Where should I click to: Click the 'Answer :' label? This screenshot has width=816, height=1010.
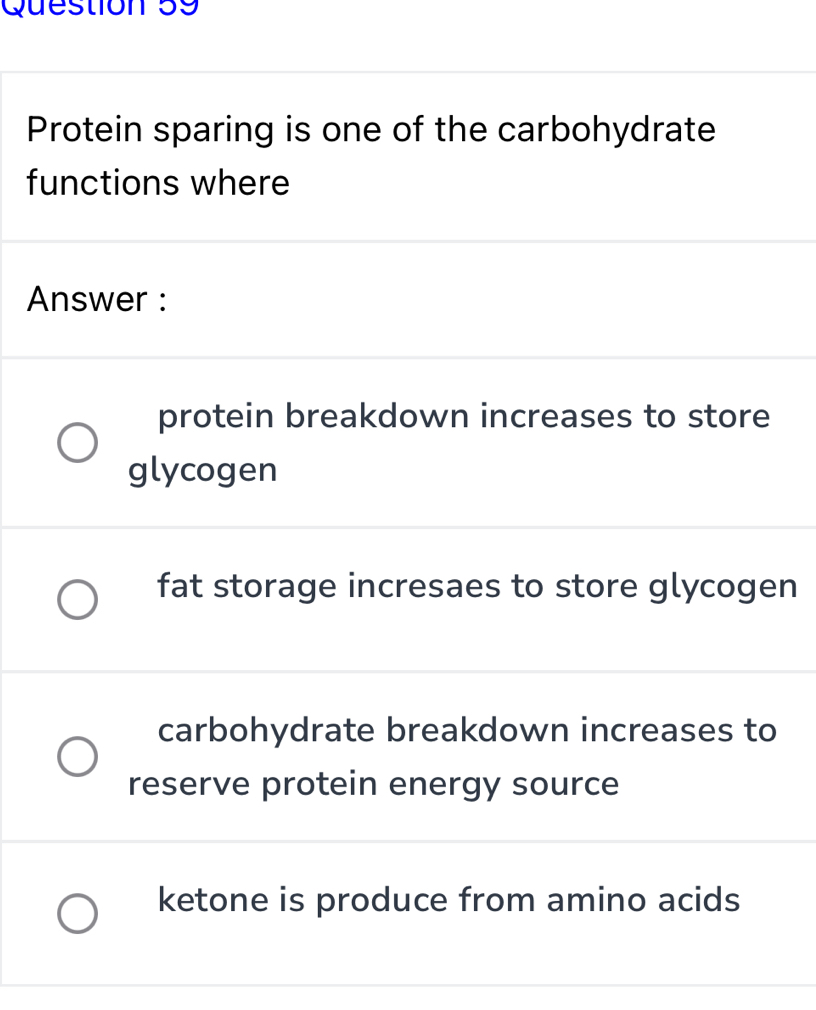click(93, 299)
